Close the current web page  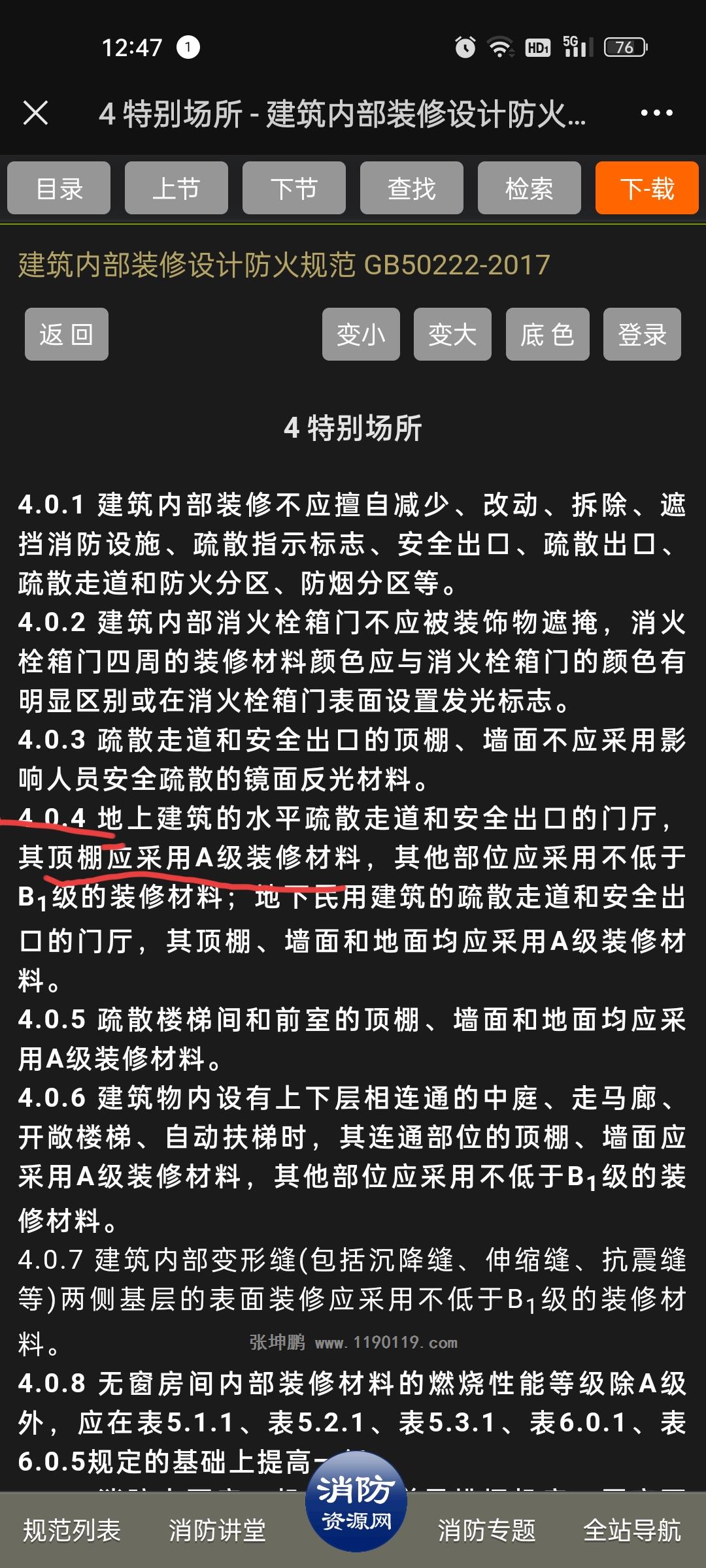click(x=36, y=113)
